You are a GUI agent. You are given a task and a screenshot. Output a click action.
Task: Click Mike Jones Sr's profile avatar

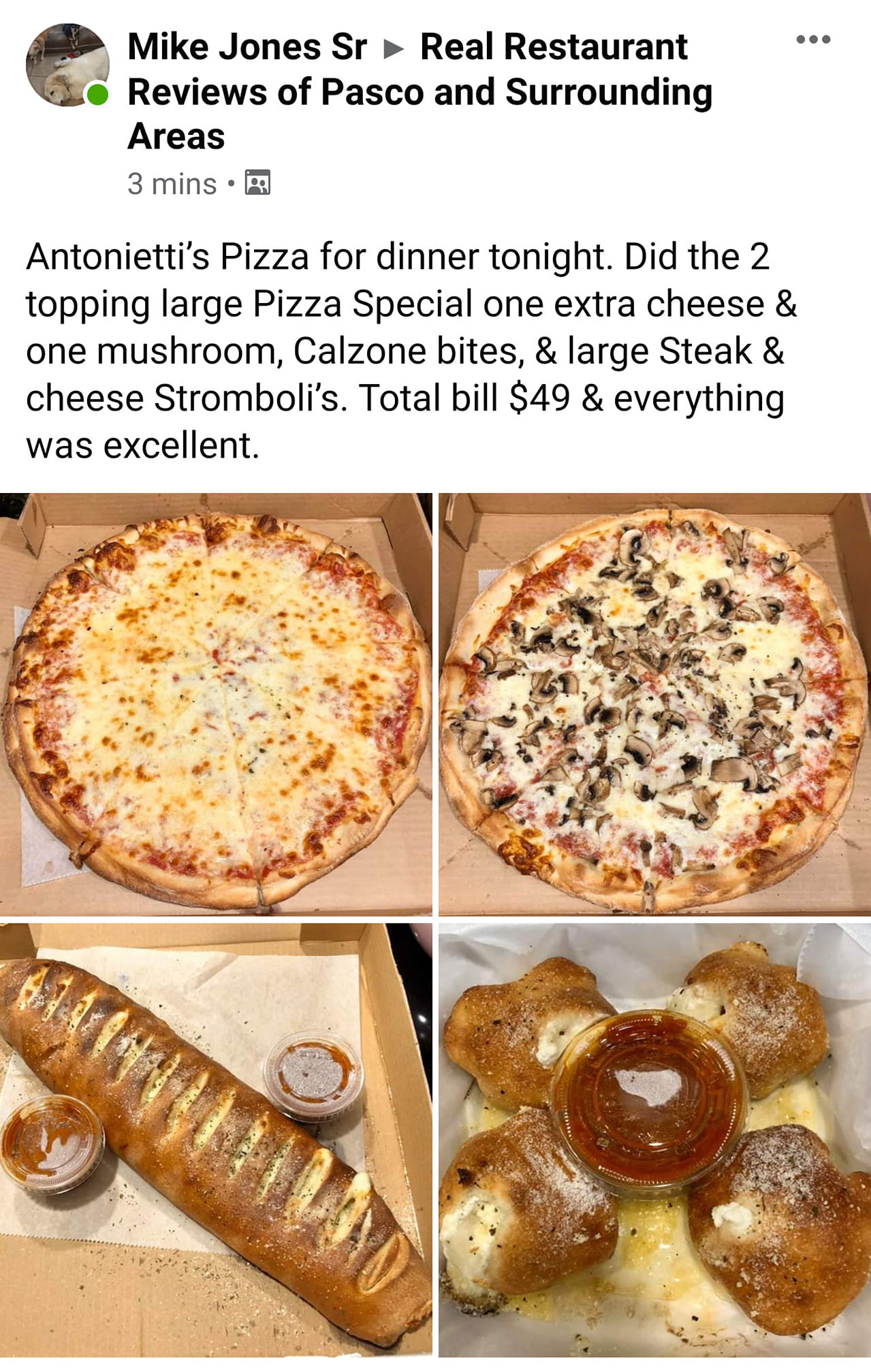(x=68, y=66)
